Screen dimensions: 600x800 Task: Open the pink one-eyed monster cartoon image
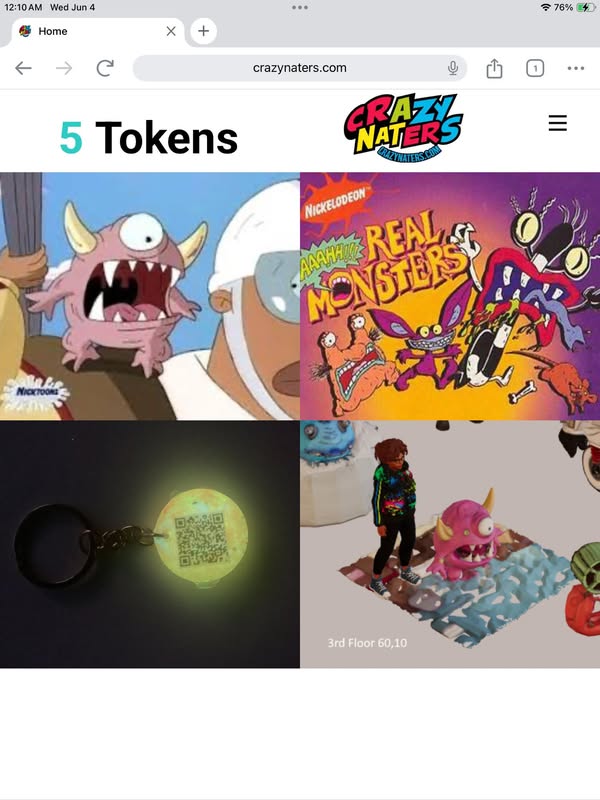150,296
